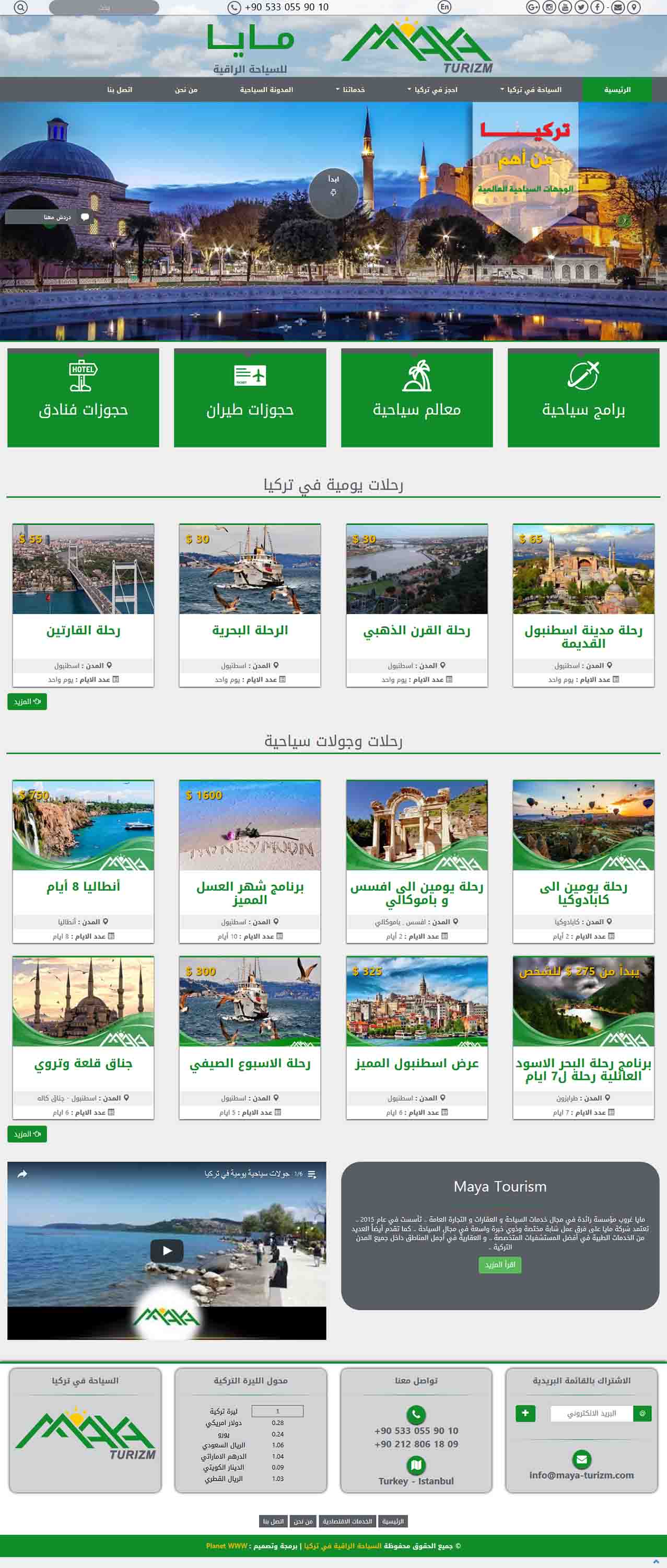Image resolution: width=667 pixels, height=1568 pixels.
Task: Open the معالم سياحية tile
Action: 416,397
